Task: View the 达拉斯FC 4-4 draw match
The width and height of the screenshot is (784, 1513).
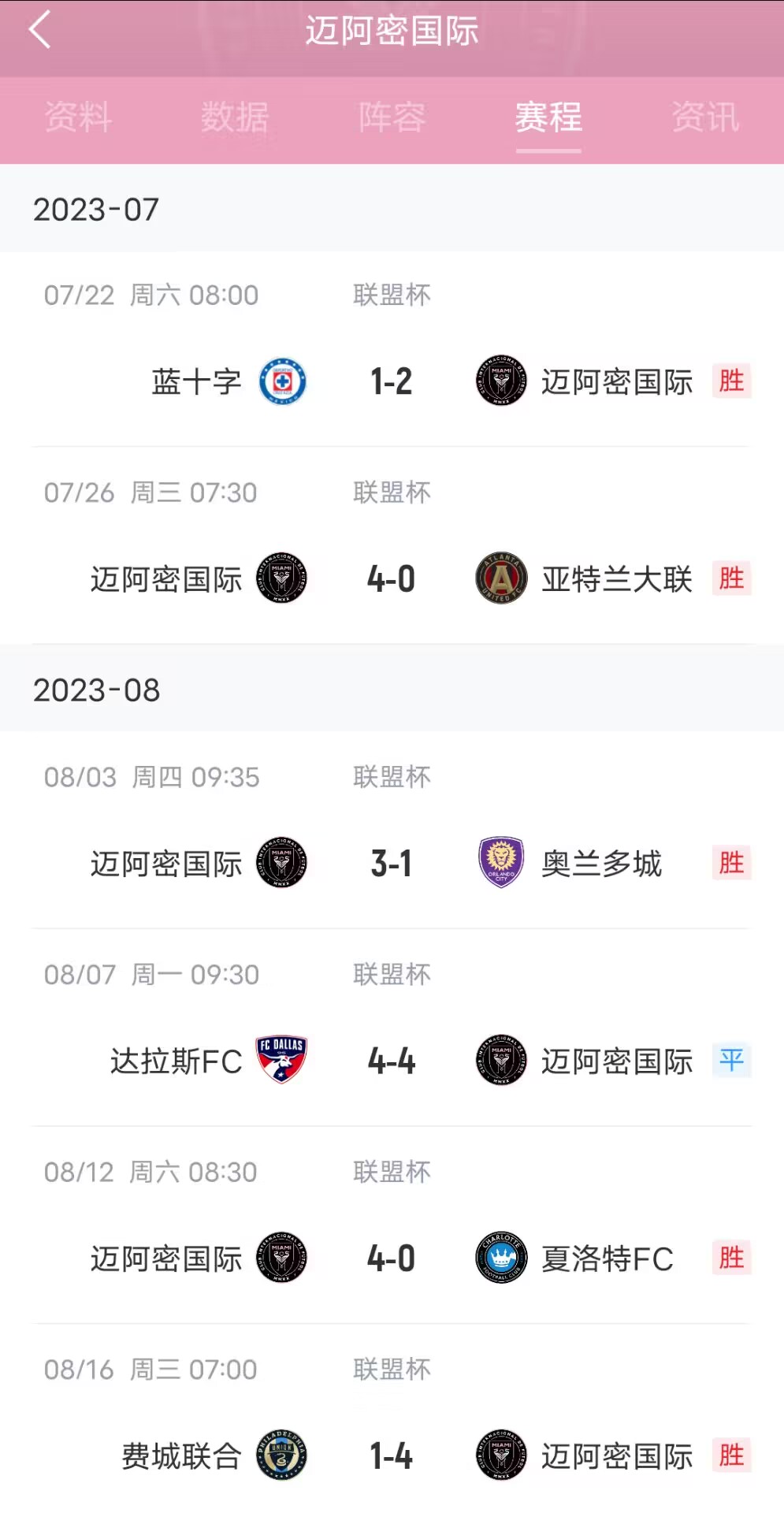Action: coord(392,1061)
